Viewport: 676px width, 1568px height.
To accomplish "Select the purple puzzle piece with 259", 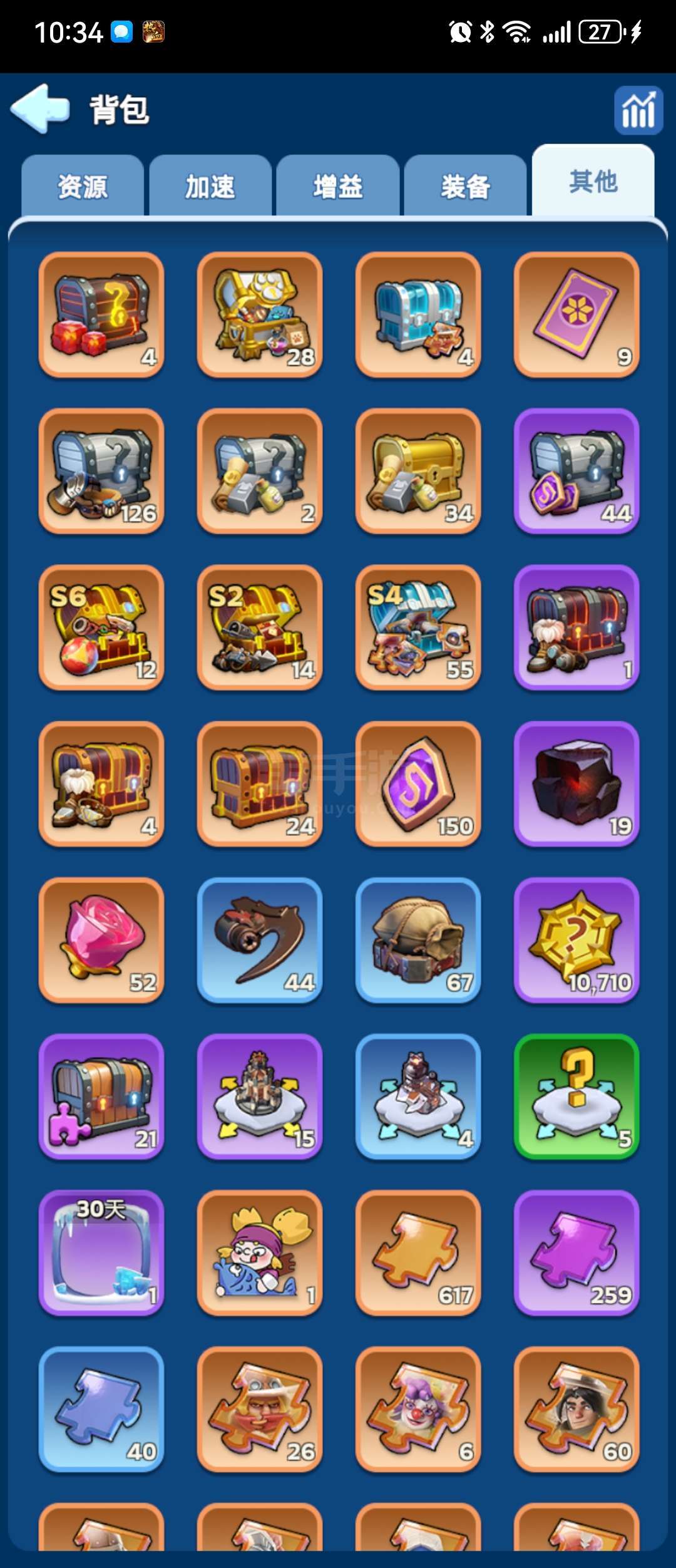I will pos(576,1253).
